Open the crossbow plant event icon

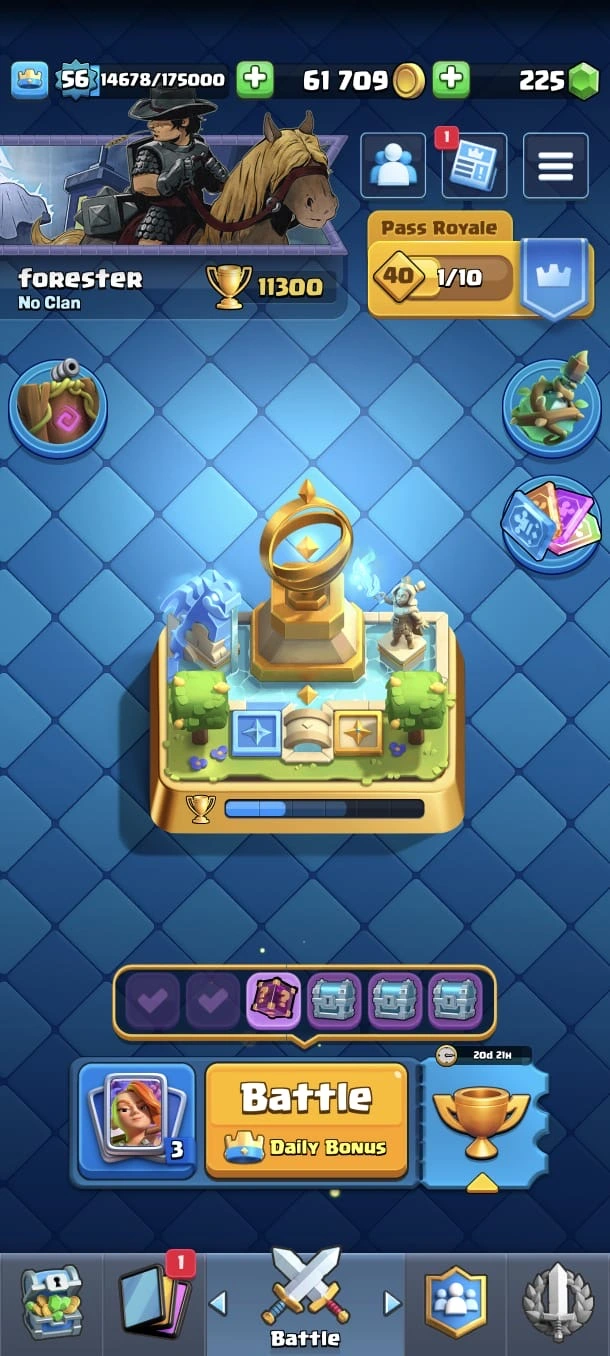552,407
